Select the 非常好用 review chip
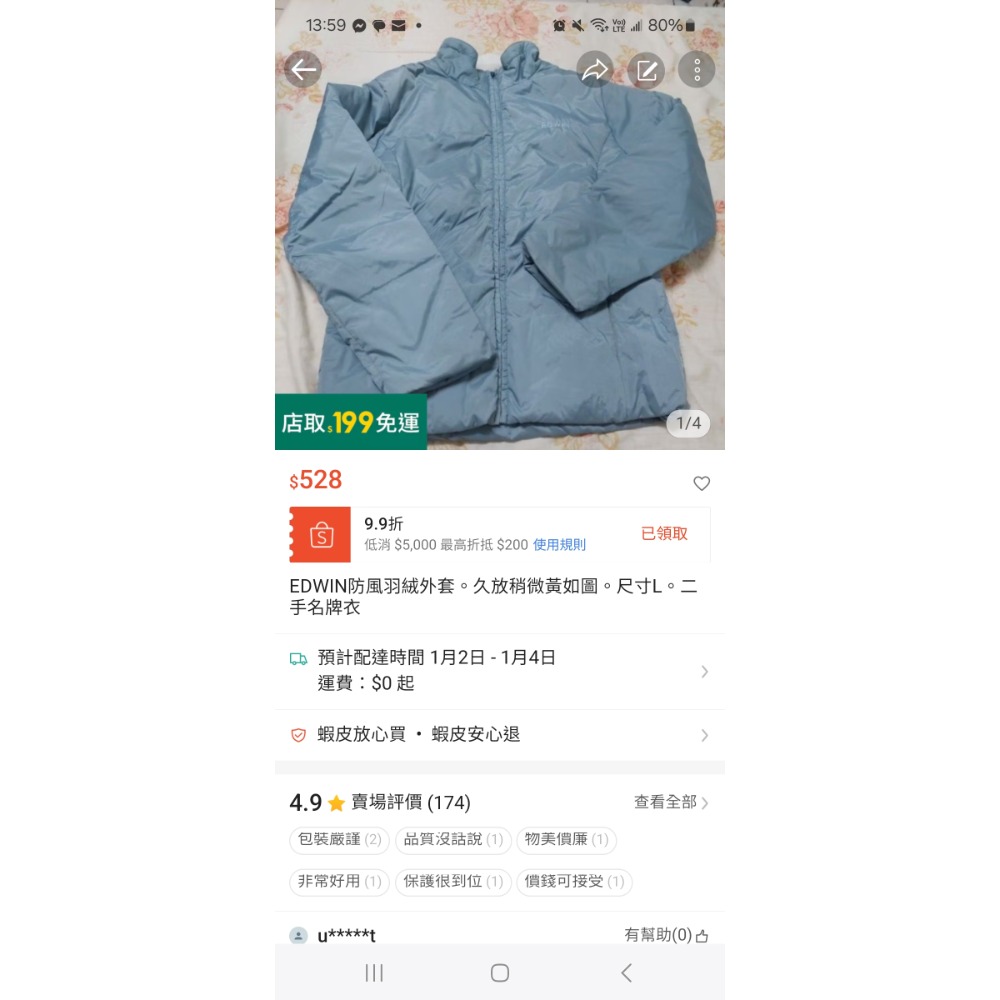The width and height of the screenshot is (1000, 1000). 339,882
